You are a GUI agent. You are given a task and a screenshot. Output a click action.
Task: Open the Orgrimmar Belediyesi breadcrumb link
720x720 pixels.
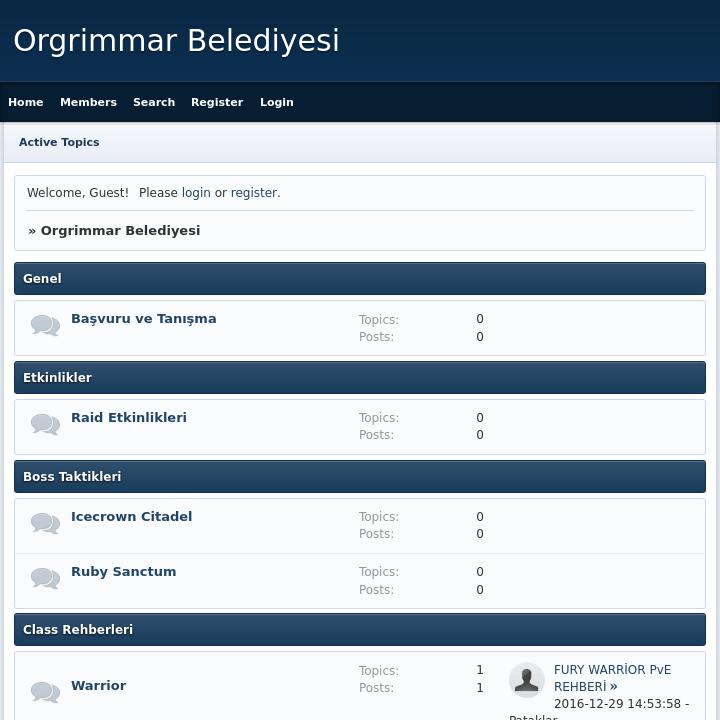(120, 230)
